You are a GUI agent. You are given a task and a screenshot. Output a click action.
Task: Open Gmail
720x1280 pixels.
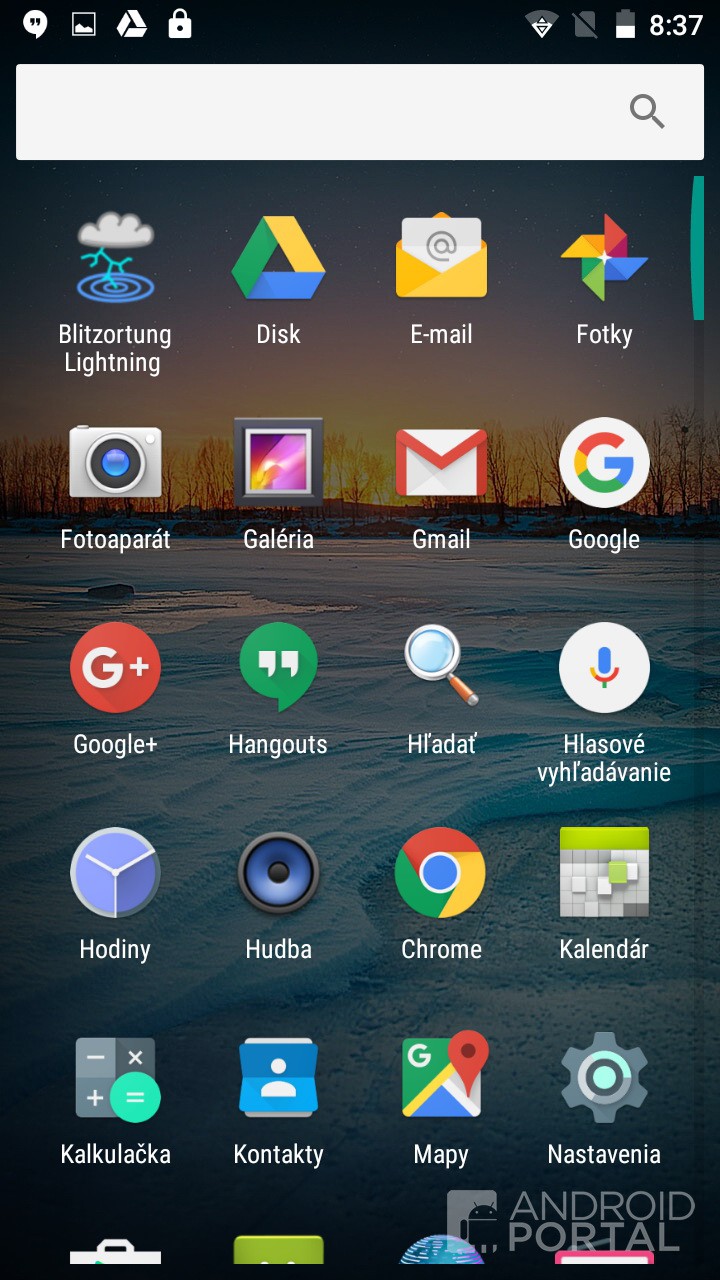tap(441, 463)
